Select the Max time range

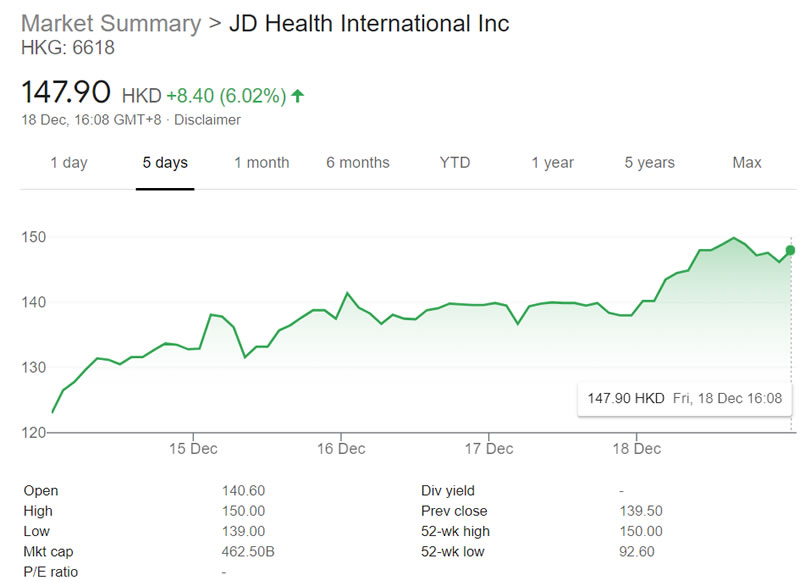click(747, 163)
